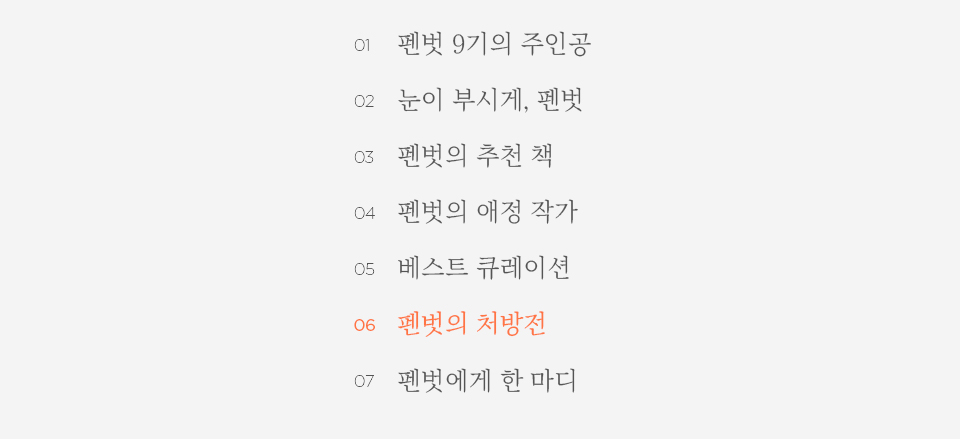The height and width of the screenshot is (439, 960).
Task: Select 펜벗의 추천 책 section
Action: [475, 157]
